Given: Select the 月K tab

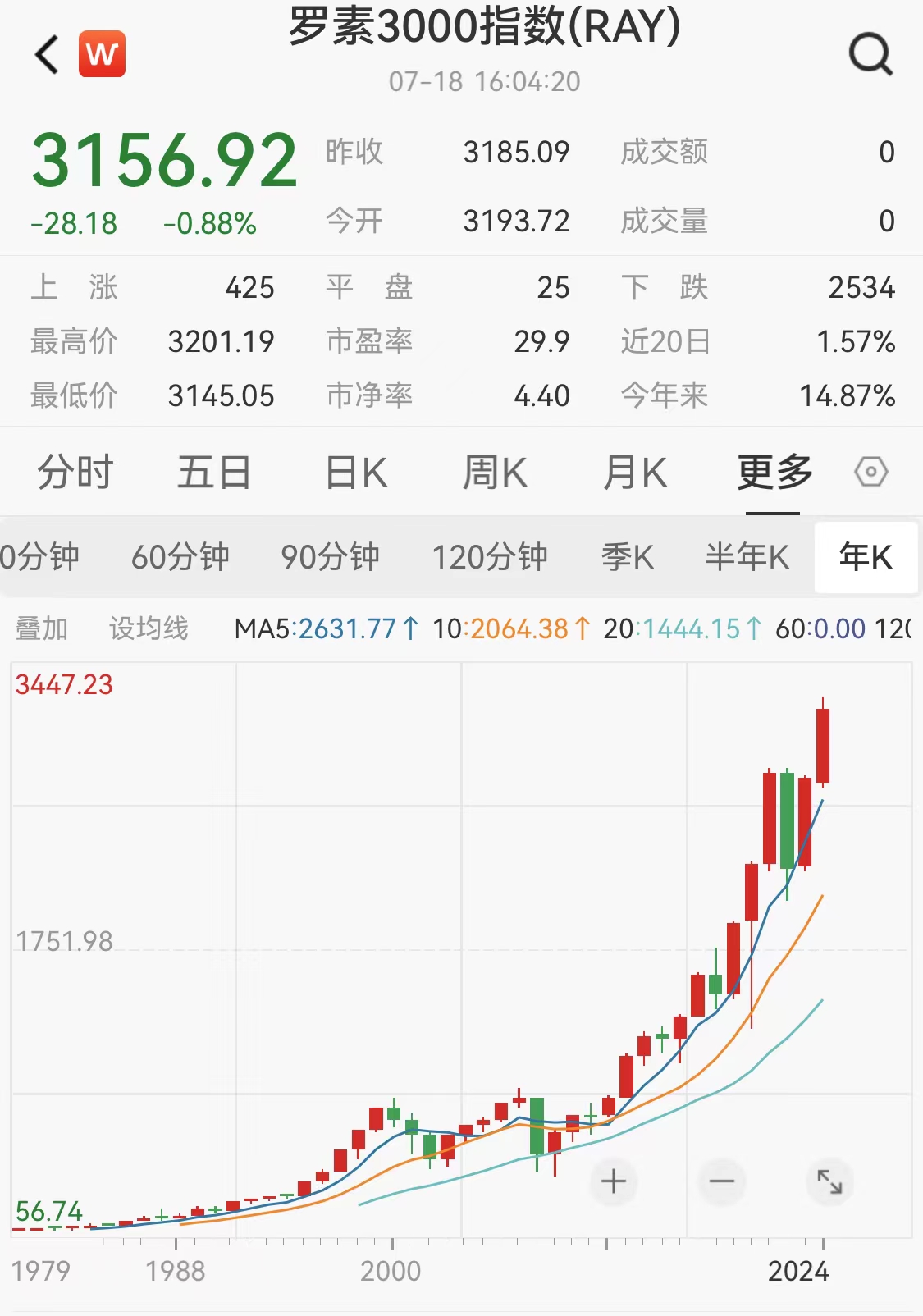Looking at the screenshot, I should [x=635, y=473].
